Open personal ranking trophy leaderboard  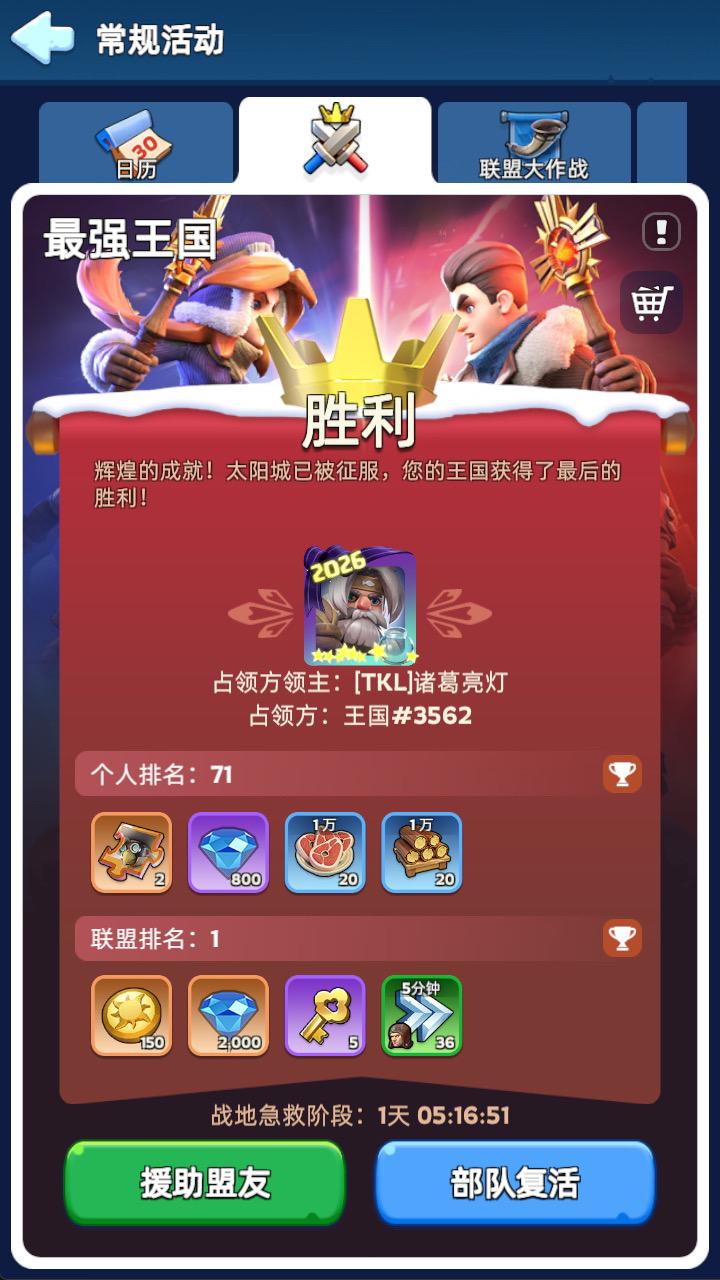coord(624,773)
